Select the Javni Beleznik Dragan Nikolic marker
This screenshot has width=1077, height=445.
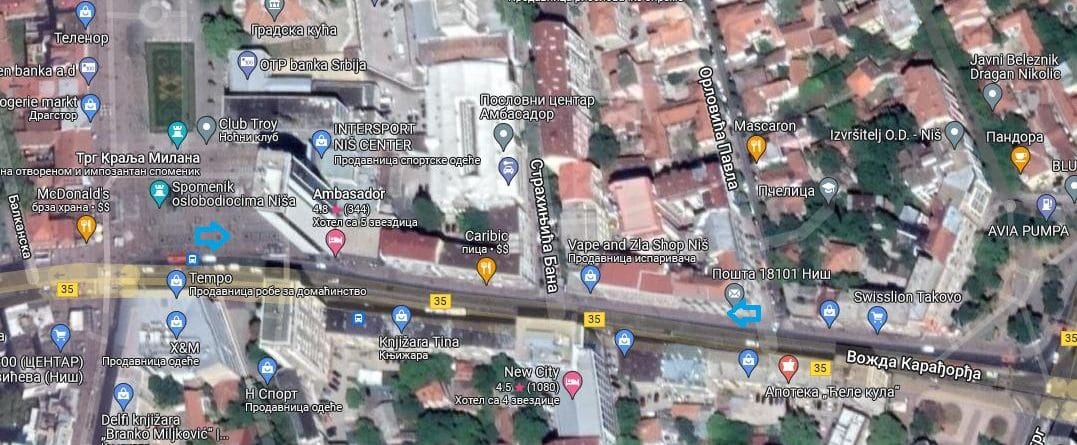point(992,96)
